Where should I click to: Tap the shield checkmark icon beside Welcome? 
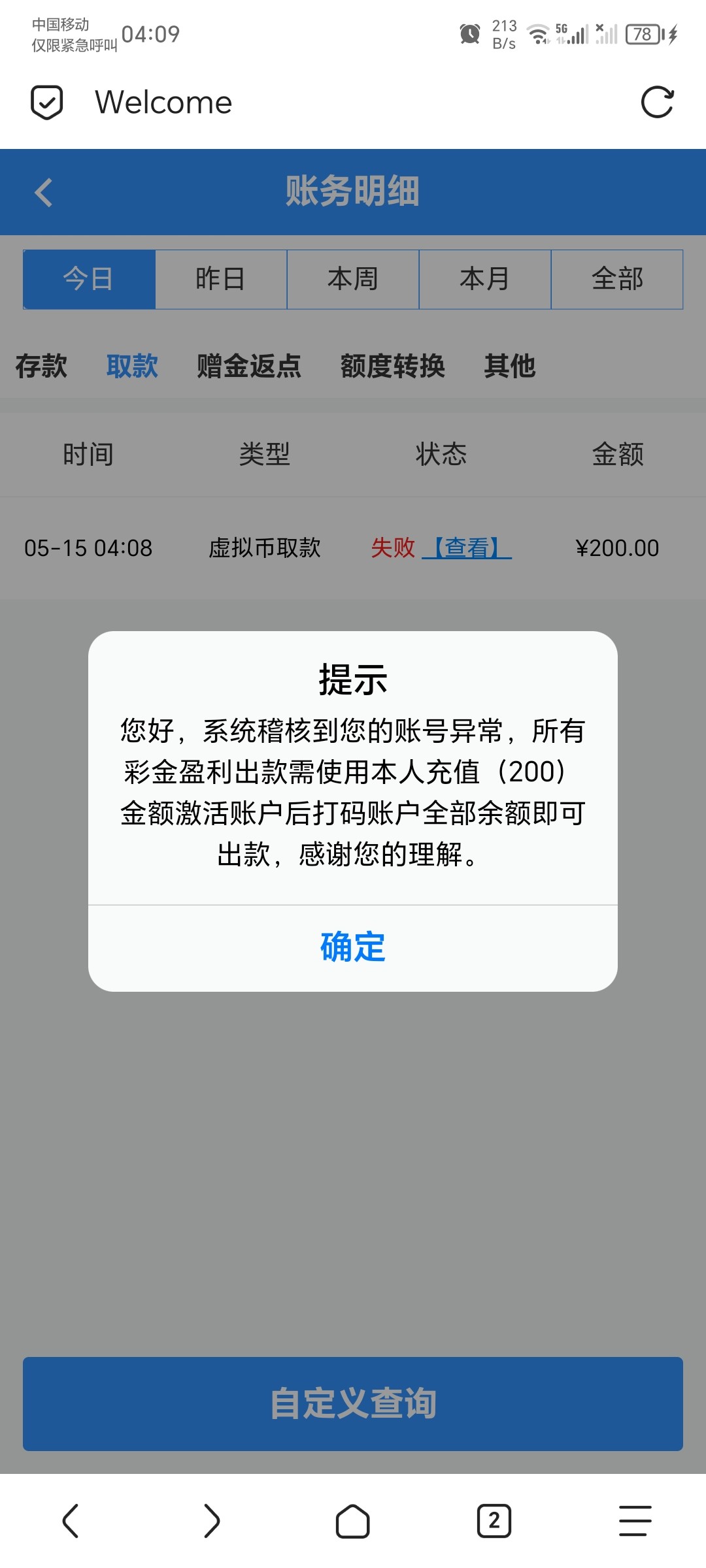[x=49, y=103]
